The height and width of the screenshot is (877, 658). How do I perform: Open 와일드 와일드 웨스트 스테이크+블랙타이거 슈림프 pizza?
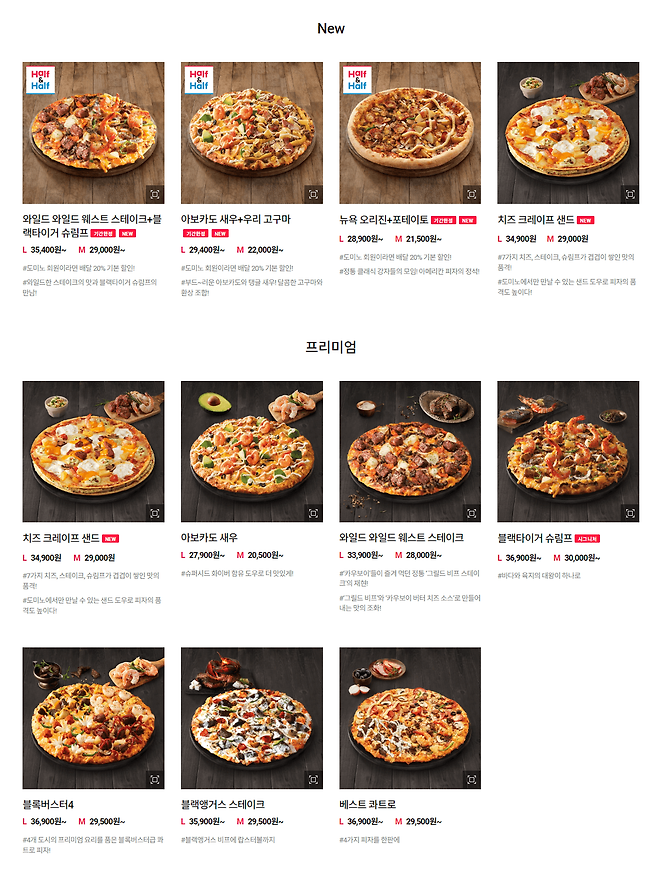(93, 128)
